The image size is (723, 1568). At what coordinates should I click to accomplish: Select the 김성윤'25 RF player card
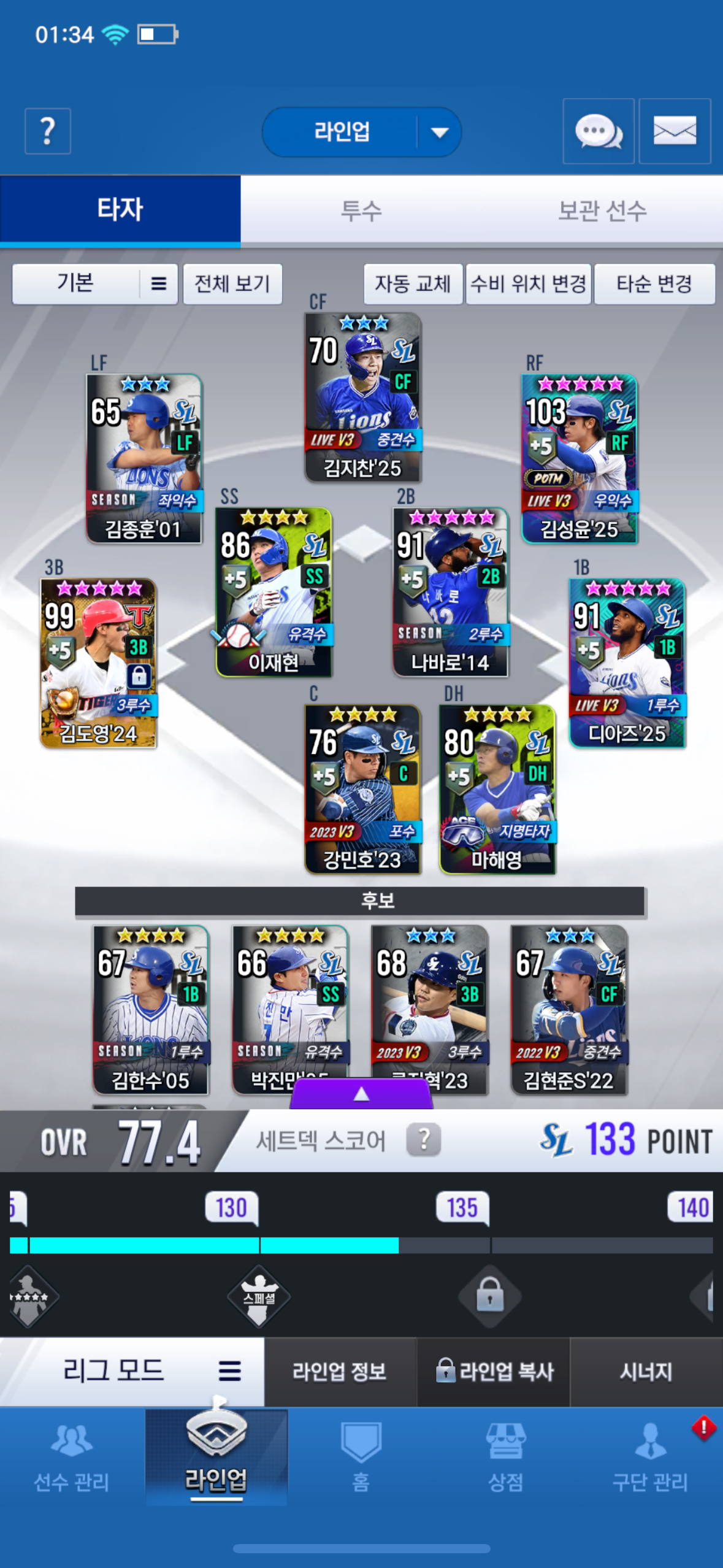click(580, 459)
